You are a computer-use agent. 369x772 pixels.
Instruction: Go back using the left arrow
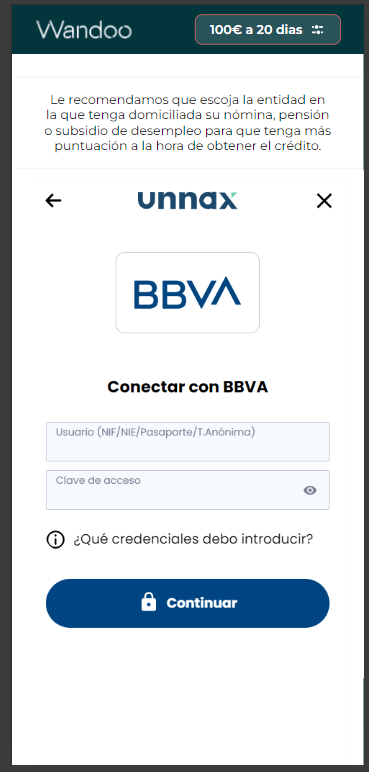click(53, 200)
